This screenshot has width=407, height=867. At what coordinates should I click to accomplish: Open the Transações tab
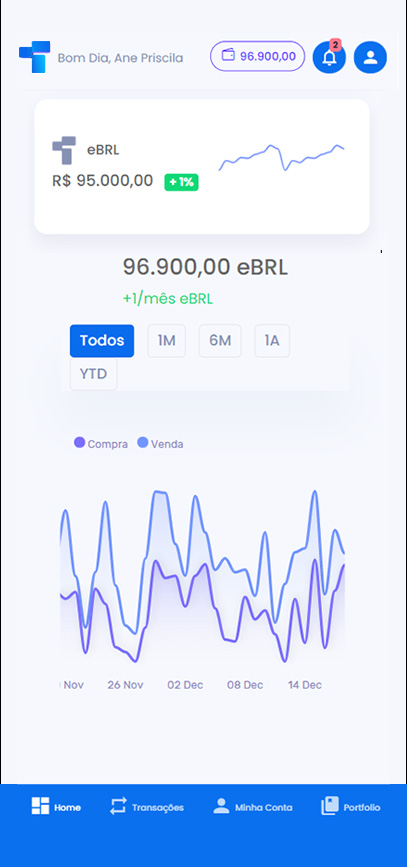147,807
